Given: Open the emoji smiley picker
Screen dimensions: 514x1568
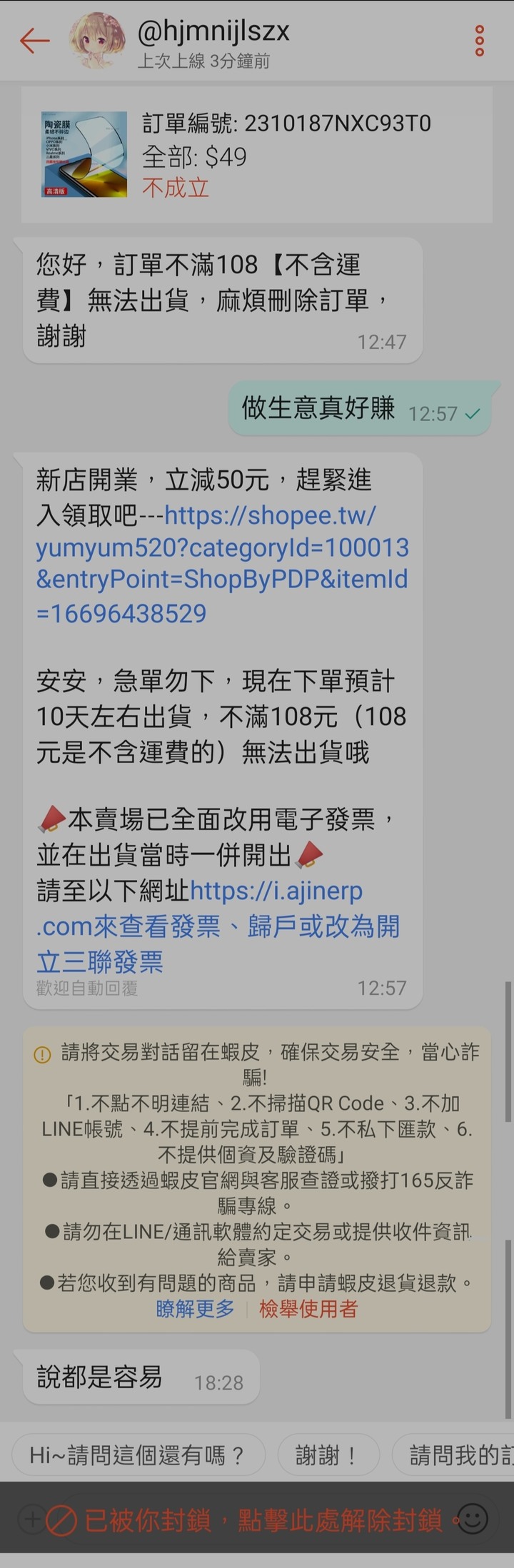Looking at the screenshot, I should point(473,1519).
